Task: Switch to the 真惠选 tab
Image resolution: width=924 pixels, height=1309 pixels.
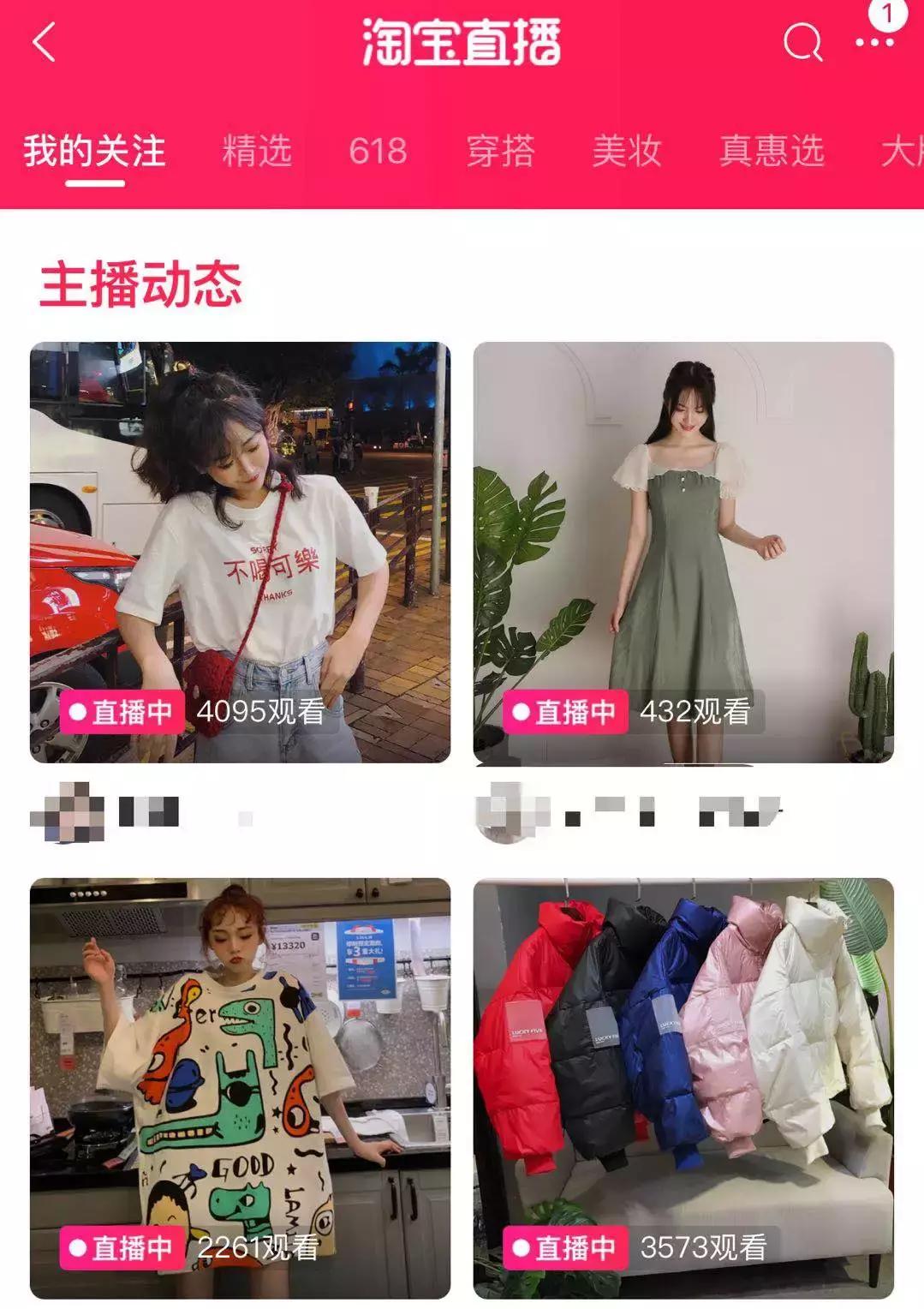Action: [x=772, y=152]
